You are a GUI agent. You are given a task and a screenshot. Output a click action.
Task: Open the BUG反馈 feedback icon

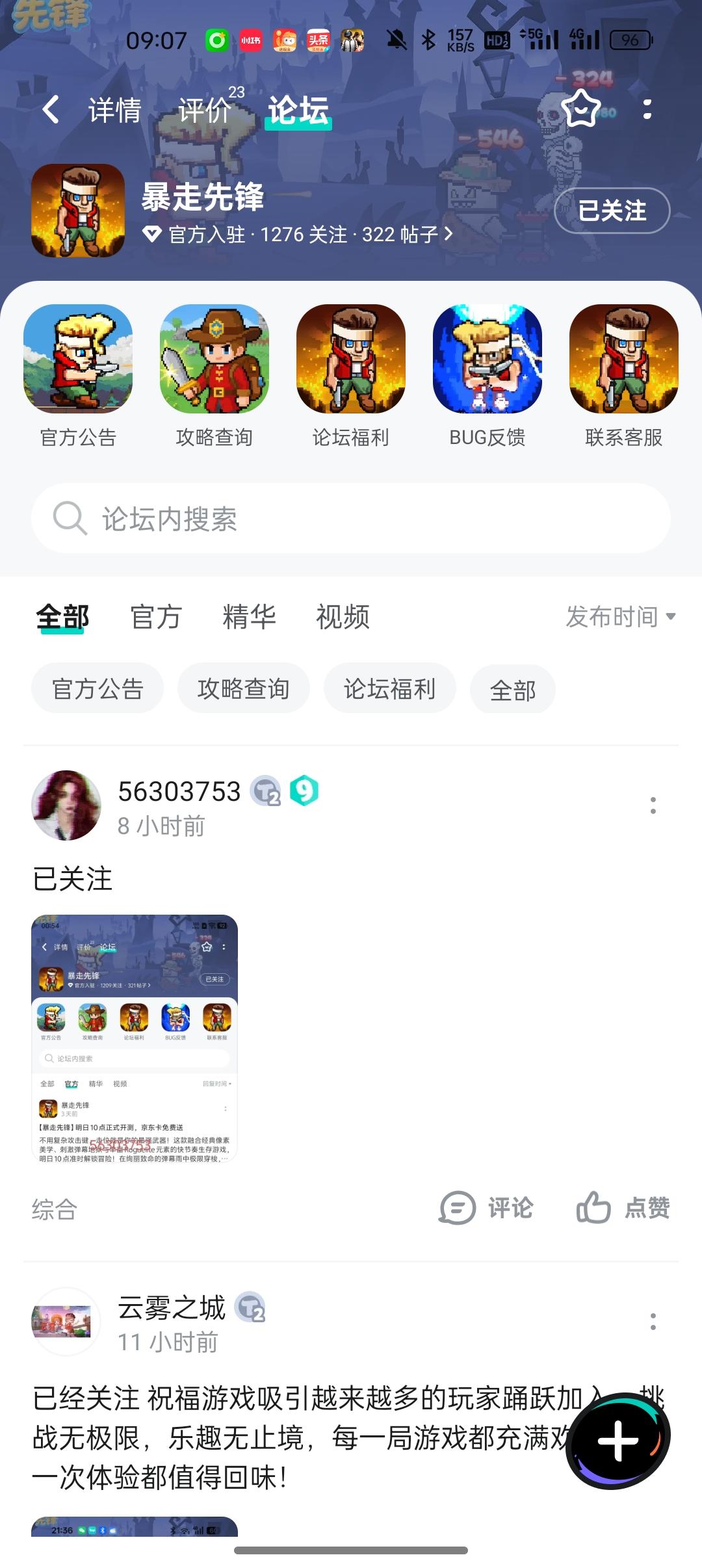coord(487,365)
